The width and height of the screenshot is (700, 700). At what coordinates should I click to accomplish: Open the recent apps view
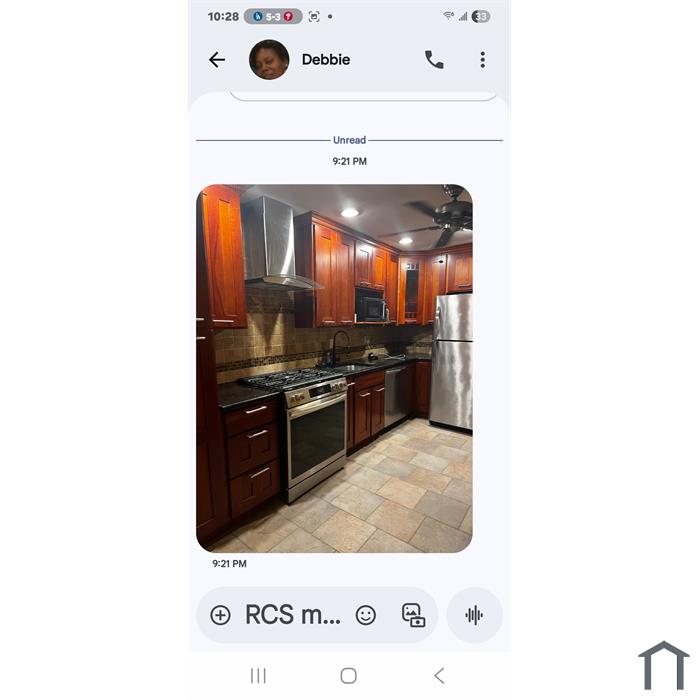[258, 676]
